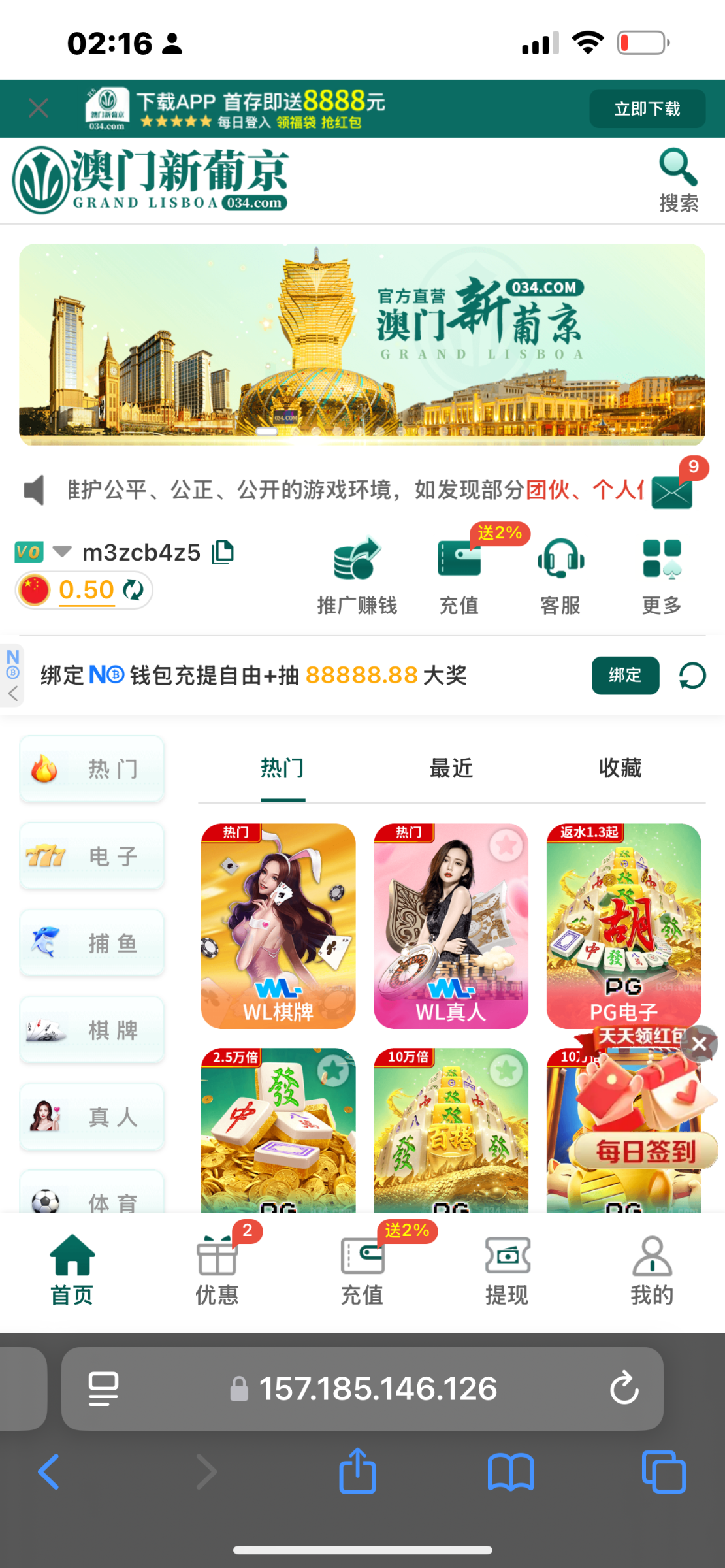725x1568 pixels.
Task: Copy the username m3zcb4z5
Action: 223,552
